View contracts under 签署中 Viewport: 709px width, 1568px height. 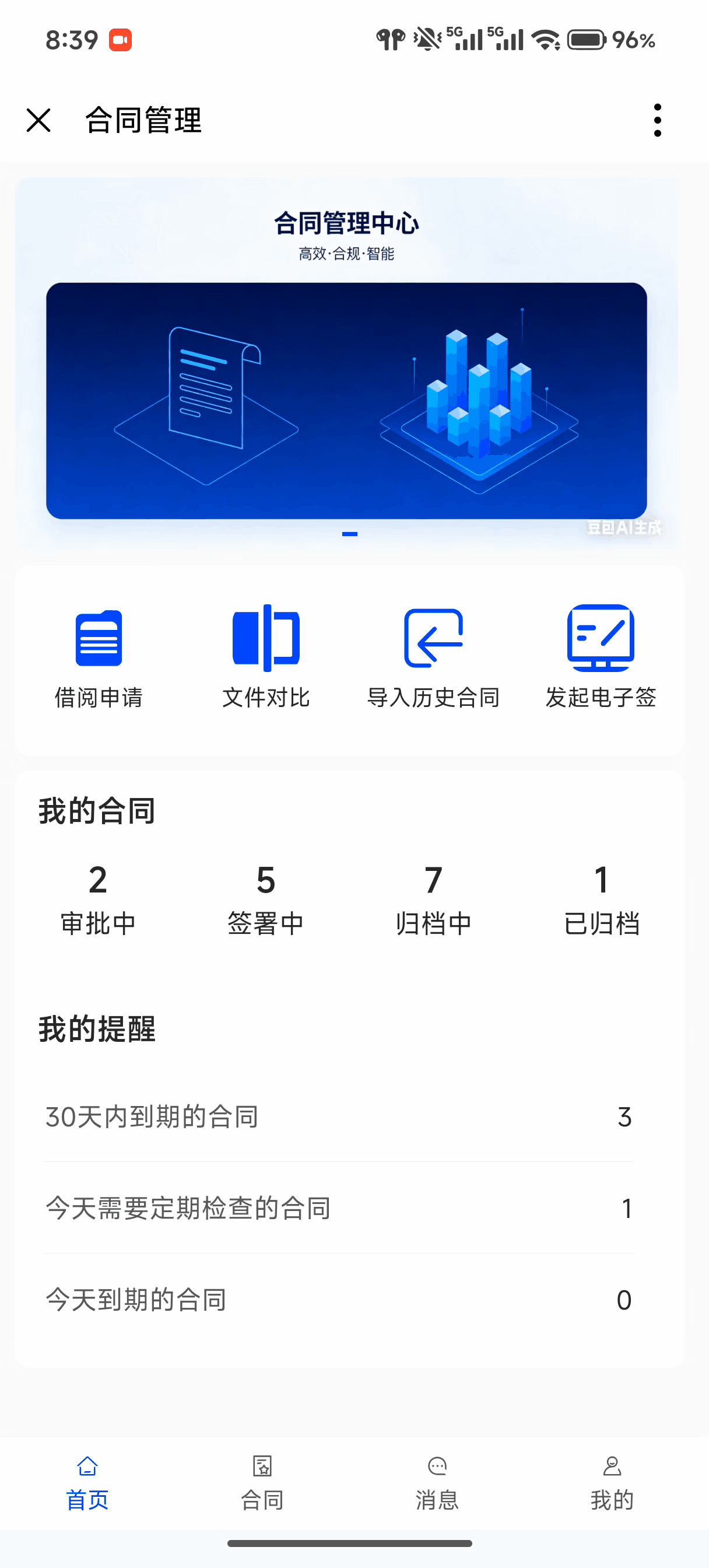(x=266, y=900)
